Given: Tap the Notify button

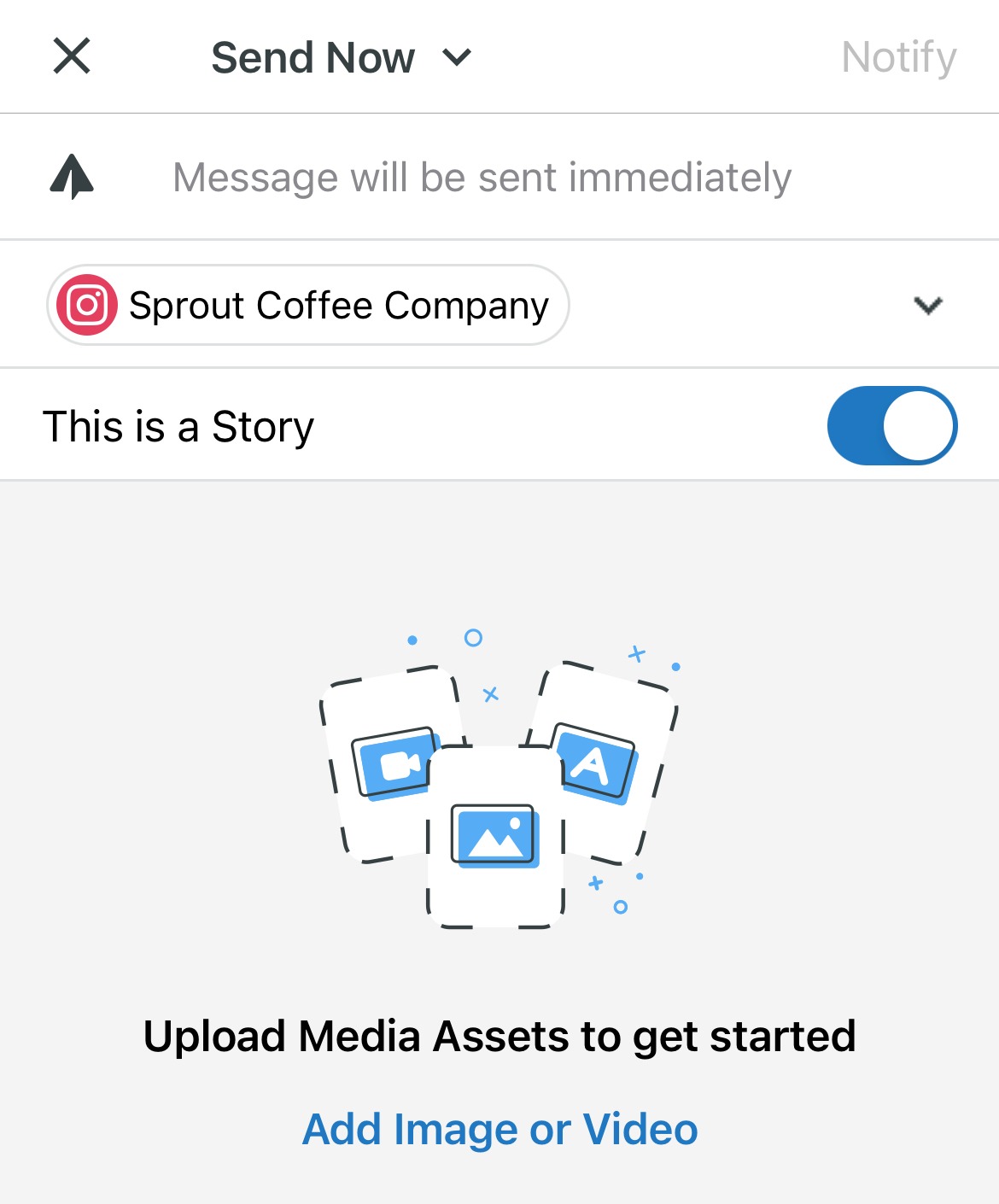Looking at the screenshot, I should pos(898,58).
